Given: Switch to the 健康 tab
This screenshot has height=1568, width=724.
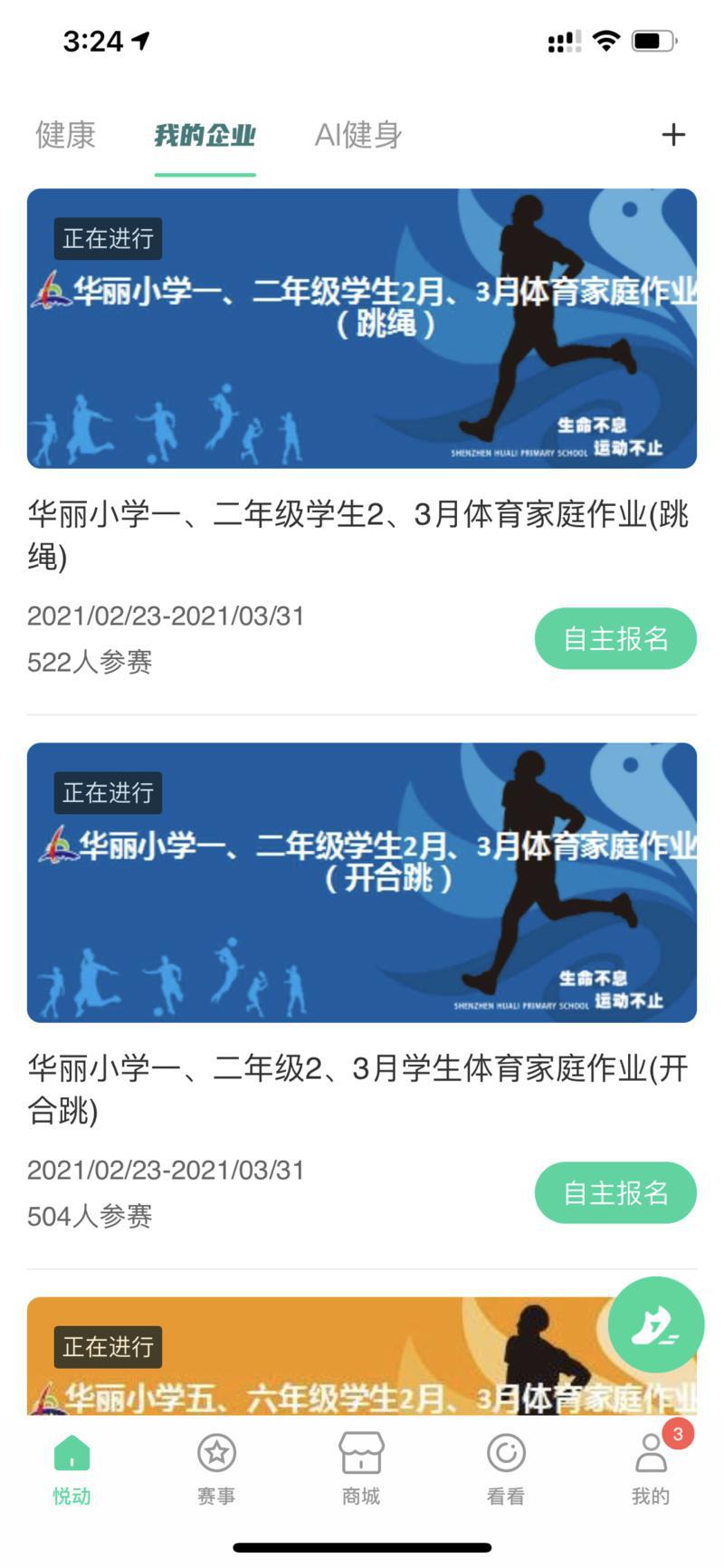Looking at the screenshot, I should [x=65, y=135].
